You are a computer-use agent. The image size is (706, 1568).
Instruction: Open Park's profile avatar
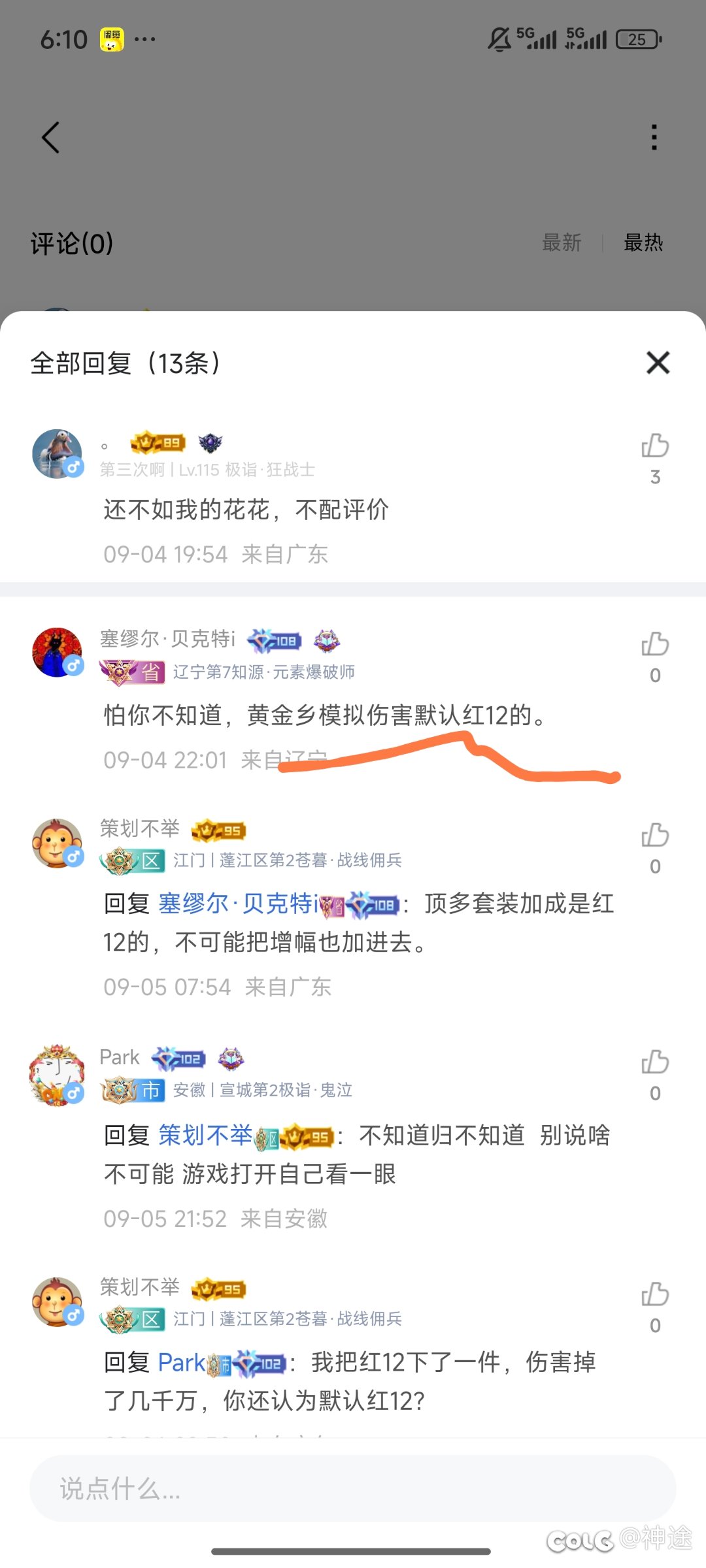pos(57,1075)
